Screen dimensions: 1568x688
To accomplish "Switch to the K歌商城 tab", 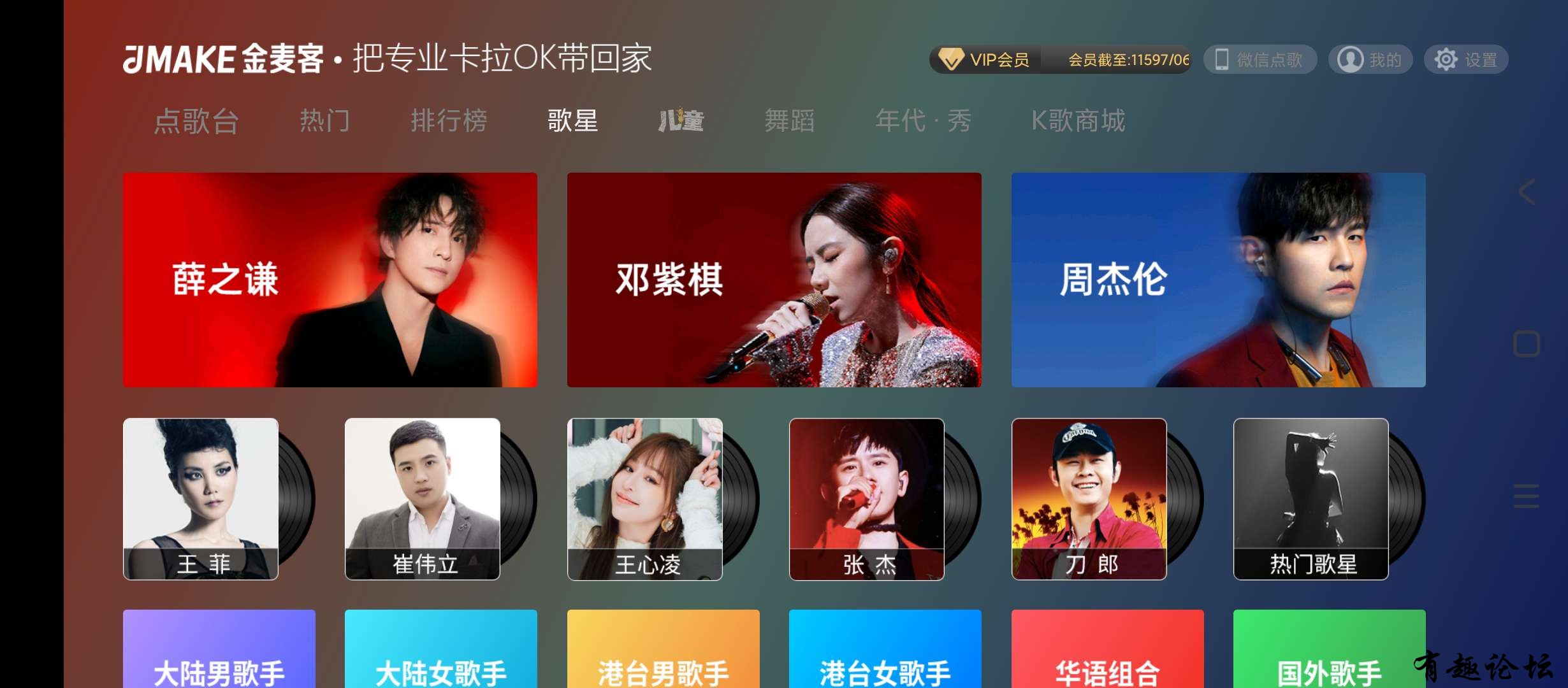I will tap(1078, 121).
